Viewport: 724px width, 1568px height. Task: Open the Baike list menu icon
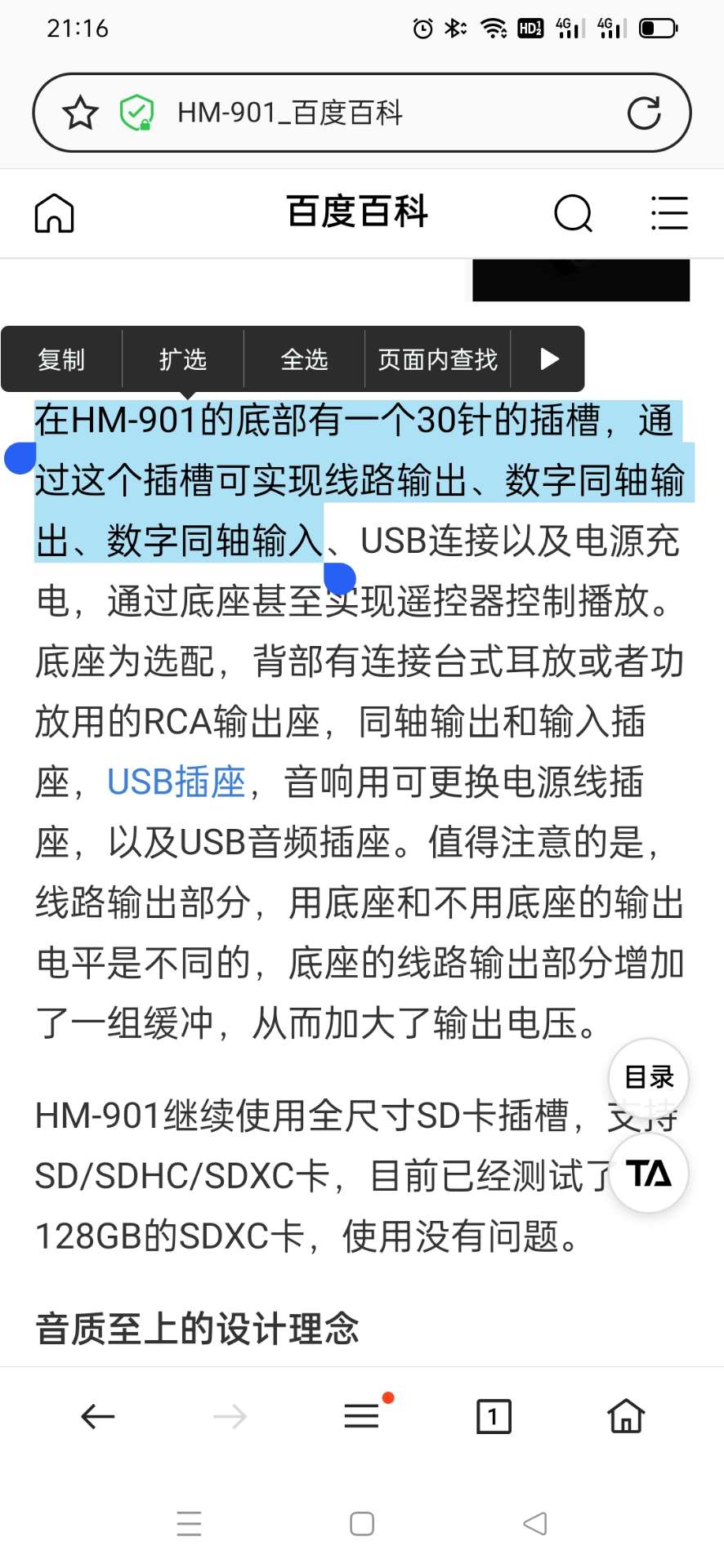click(669, 213)
